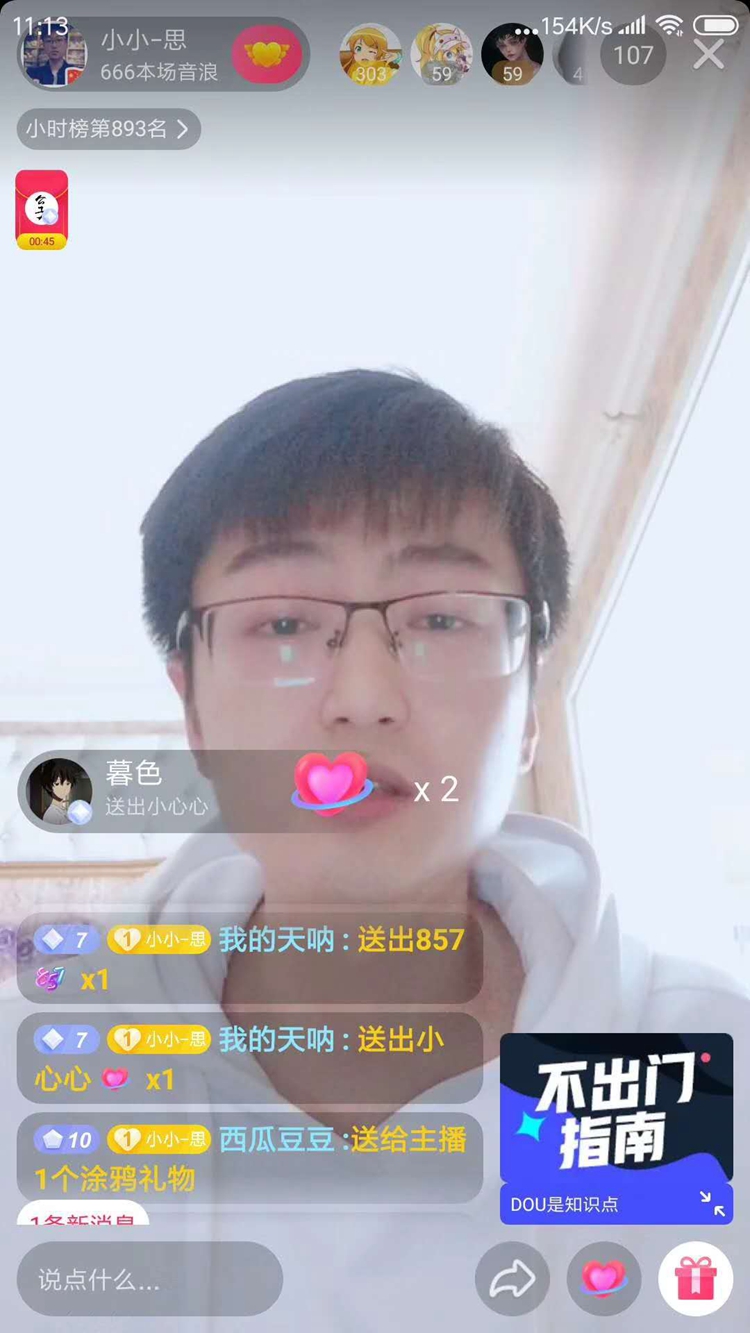Screen dimensions: 750x1333
Task: Open the red envelope countdown
Action: (41, 209)
